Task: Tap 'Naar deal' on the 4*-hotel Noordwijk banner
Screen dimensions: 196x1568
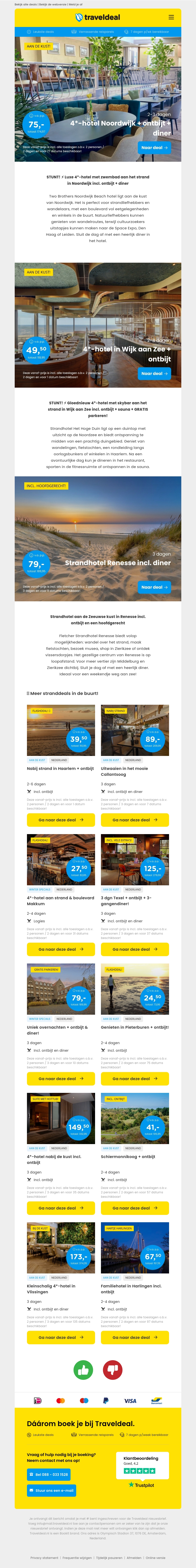Action: point(154,147)
